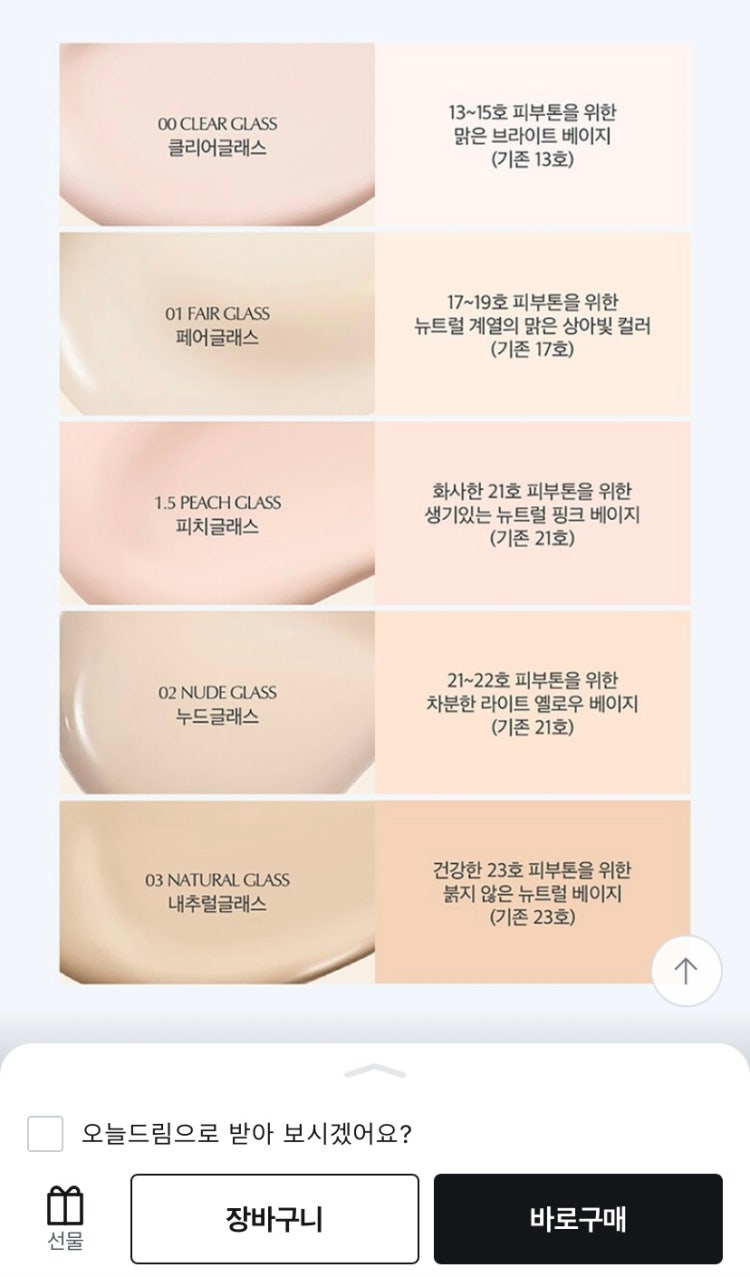Click the upward arrow inside the circle
This screenshot has height=1277, width=750.
(685, 969)
